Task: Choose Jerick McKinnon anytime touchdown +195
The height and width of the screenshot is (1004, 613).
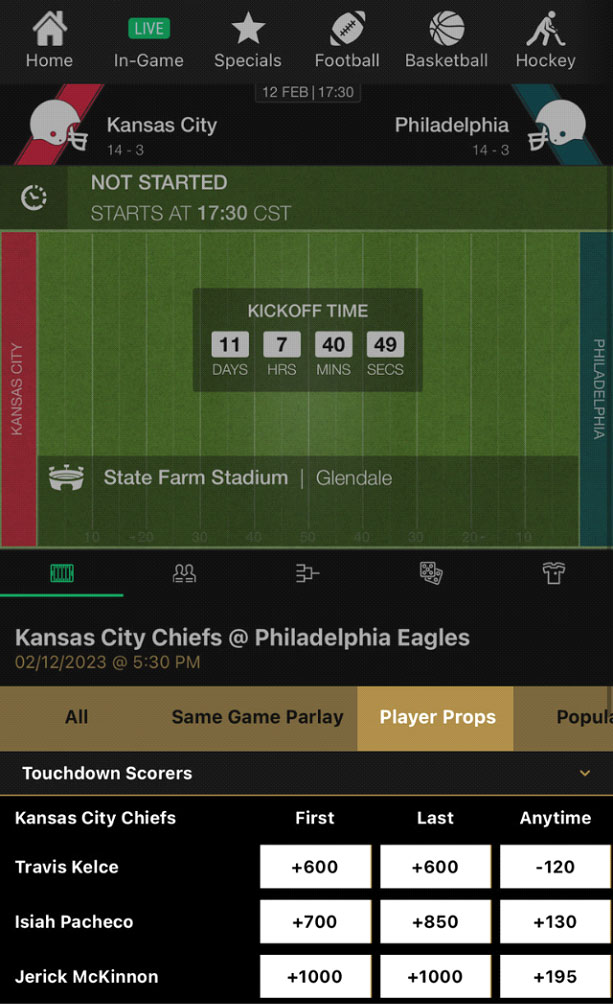Action: [x=555, y=976]
